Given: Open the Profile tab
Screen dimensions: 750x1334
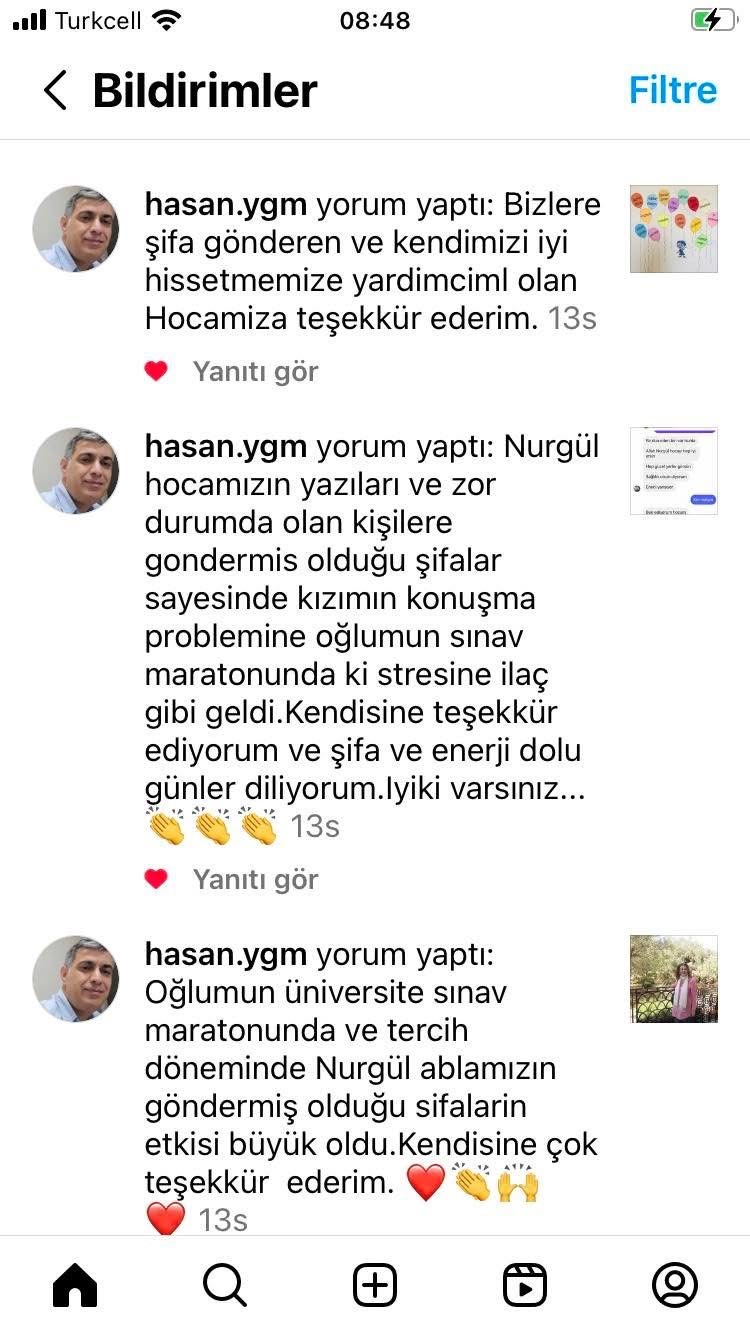Looking at the screenshot, I should pyautogui.click(x=675, y=1285).
